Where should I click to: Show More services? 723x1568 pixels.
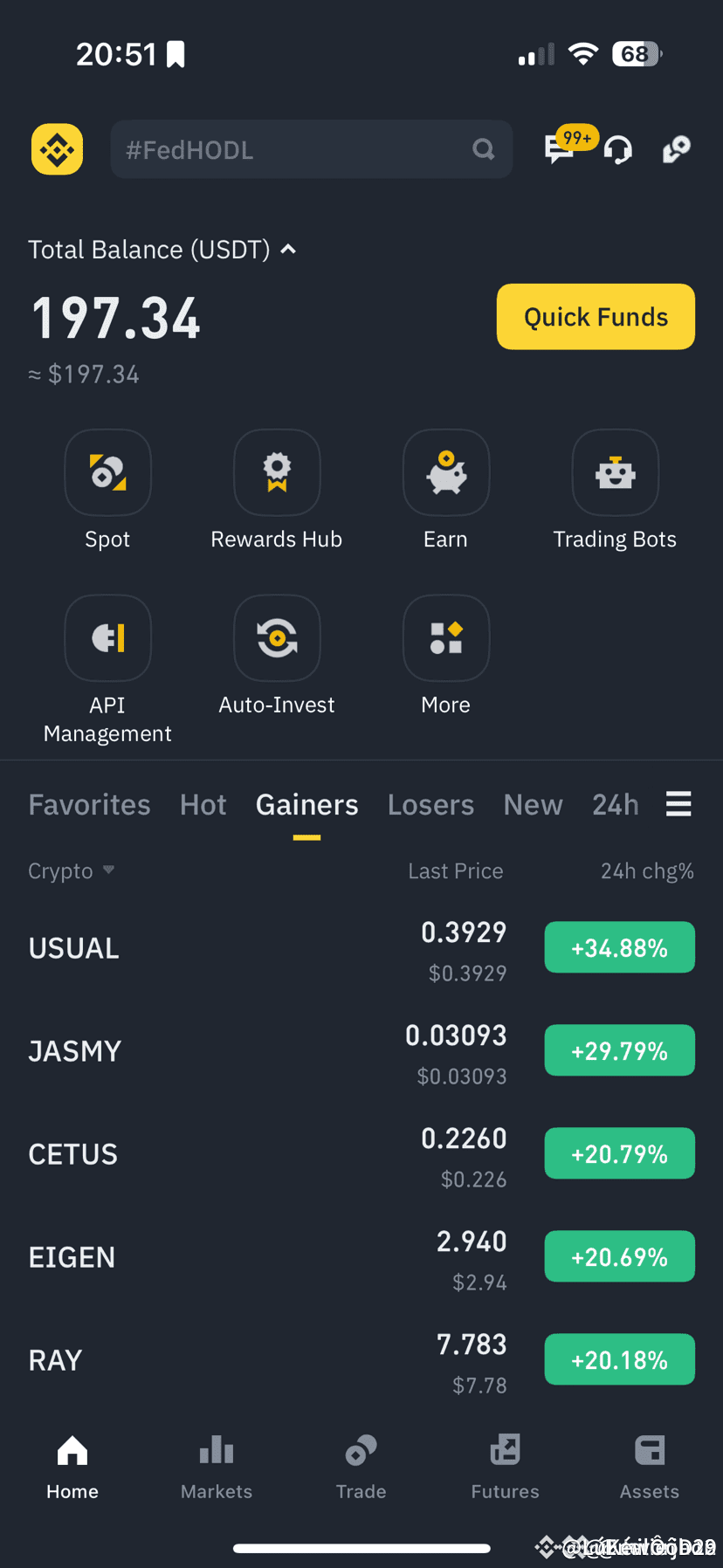tap(445, 639)
